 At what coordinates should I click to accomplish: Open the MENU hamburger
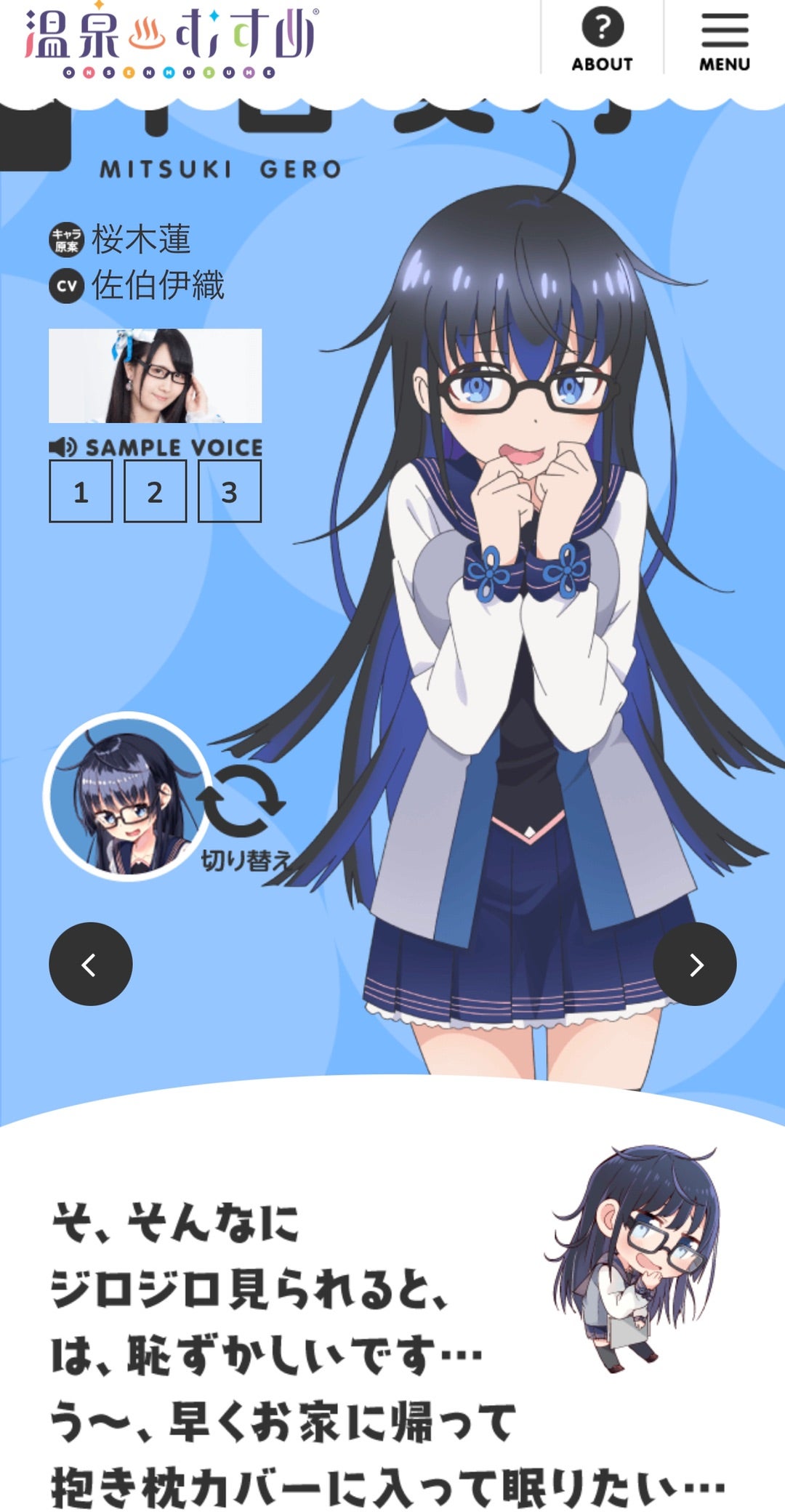(x=724, y=40)
